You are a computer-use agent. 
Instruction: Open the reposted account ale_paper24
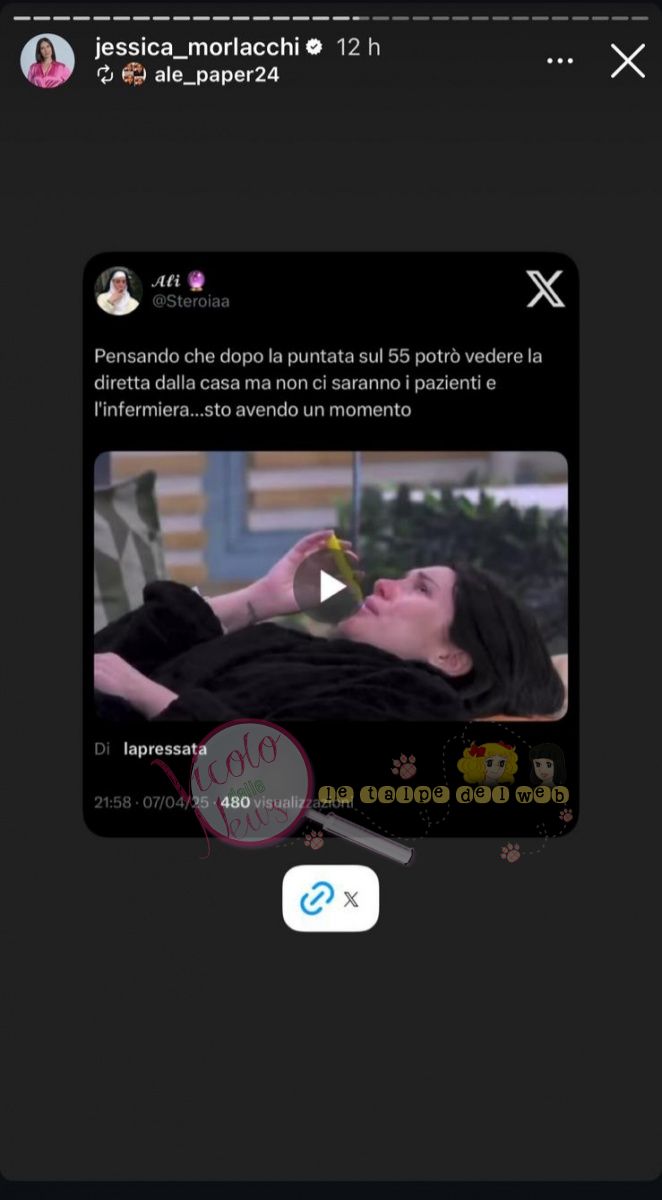click(x=215, y=74)
